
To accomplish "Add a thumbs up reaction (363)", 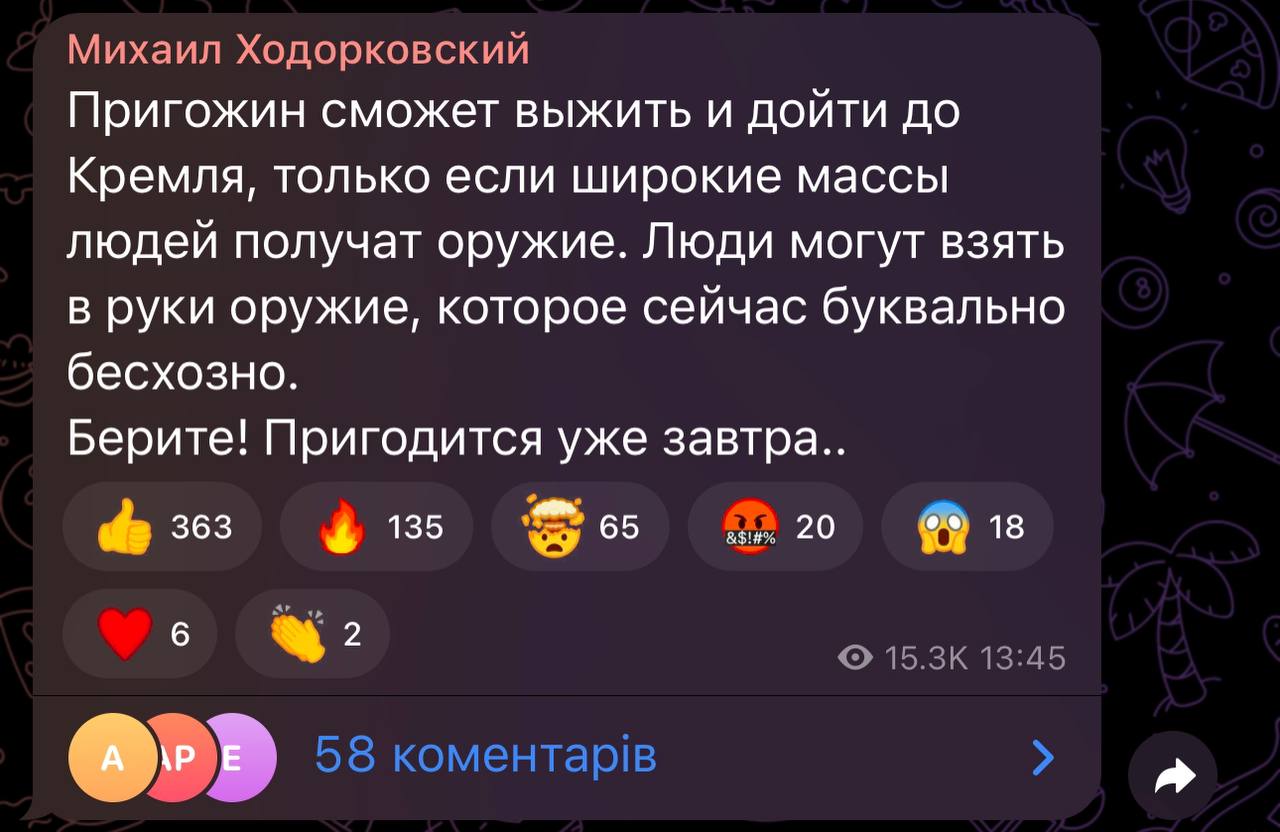I will click(x=162, y=527).
